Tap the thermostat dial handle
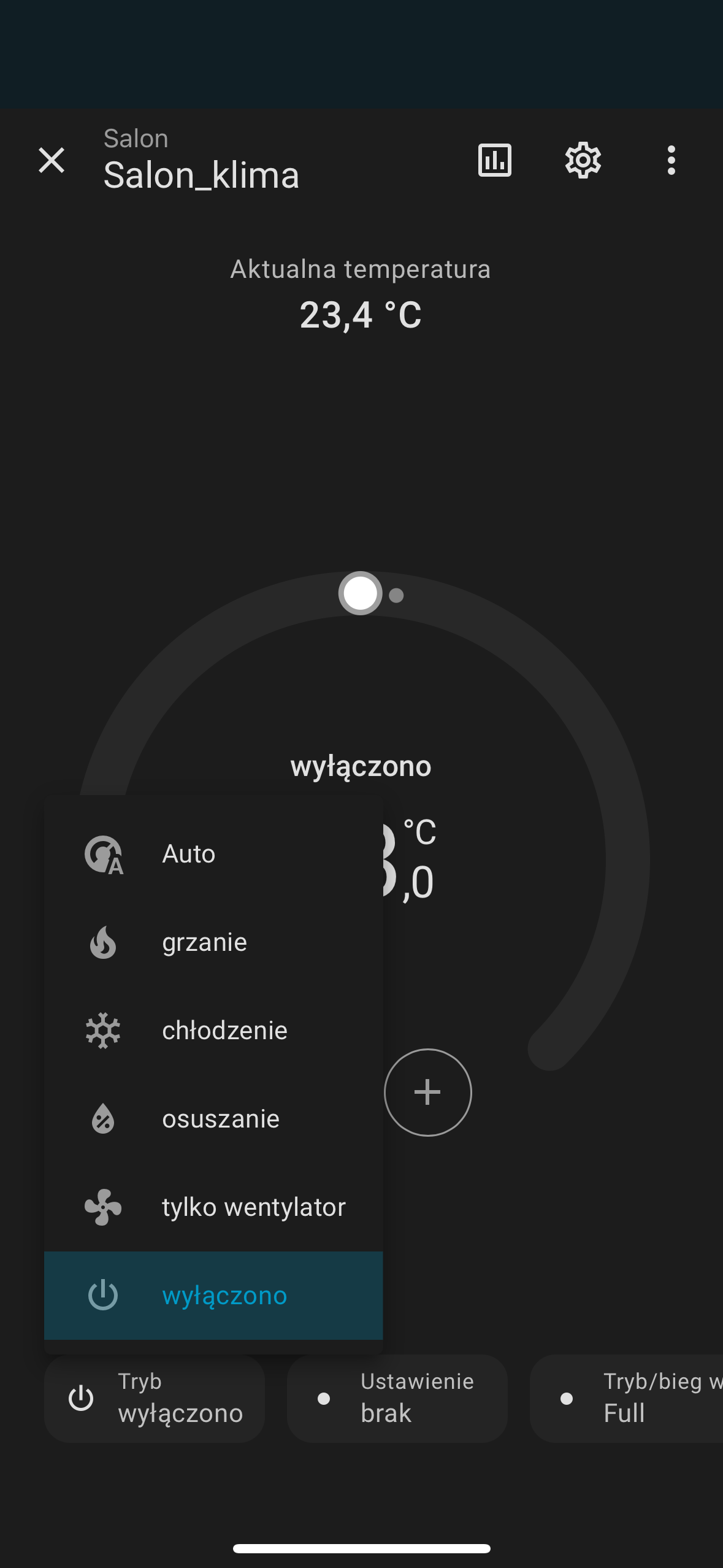This screenshot has width=723, height=1568. coord(360,593)
